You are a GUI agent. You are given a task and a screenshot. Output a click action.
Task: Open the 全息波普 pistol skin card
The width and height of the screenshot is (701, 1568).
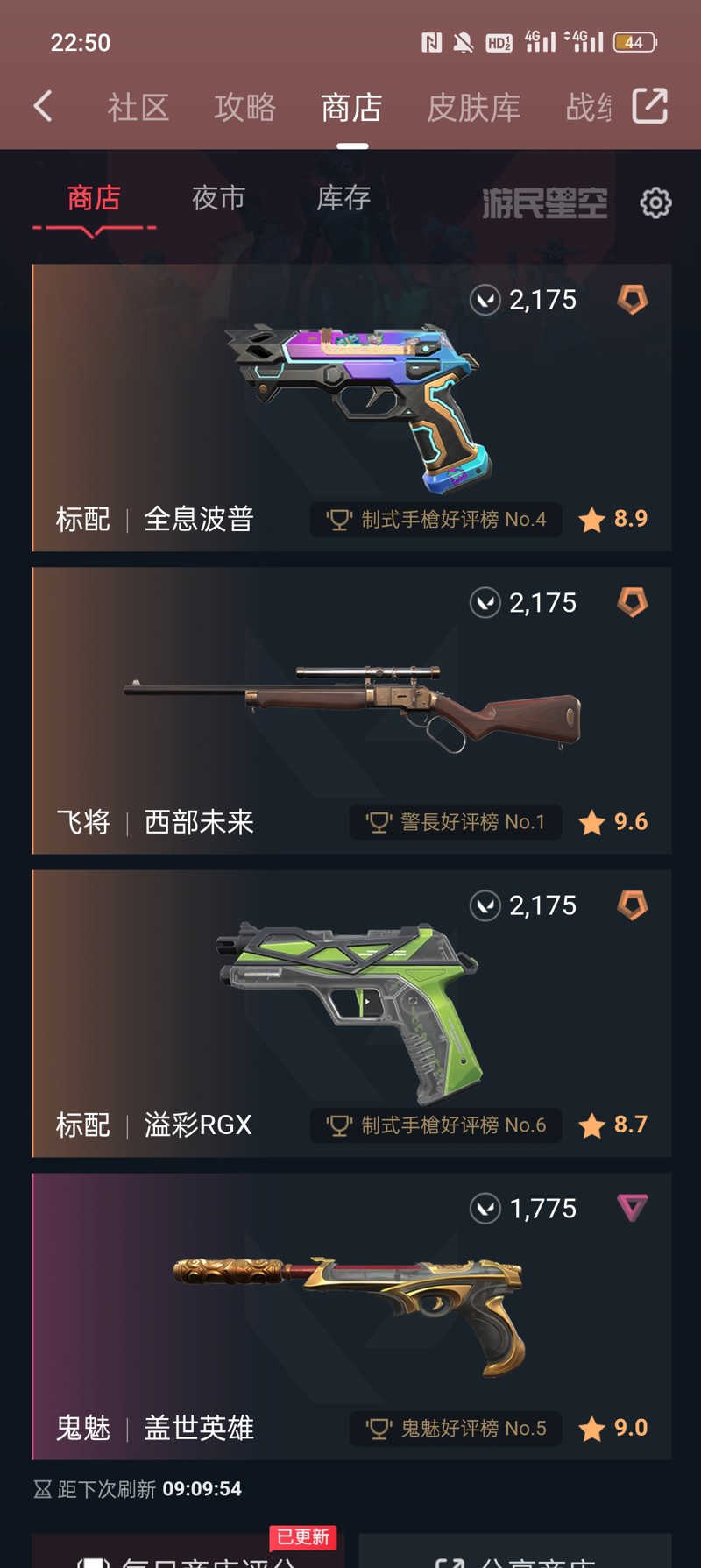point(351,408)
